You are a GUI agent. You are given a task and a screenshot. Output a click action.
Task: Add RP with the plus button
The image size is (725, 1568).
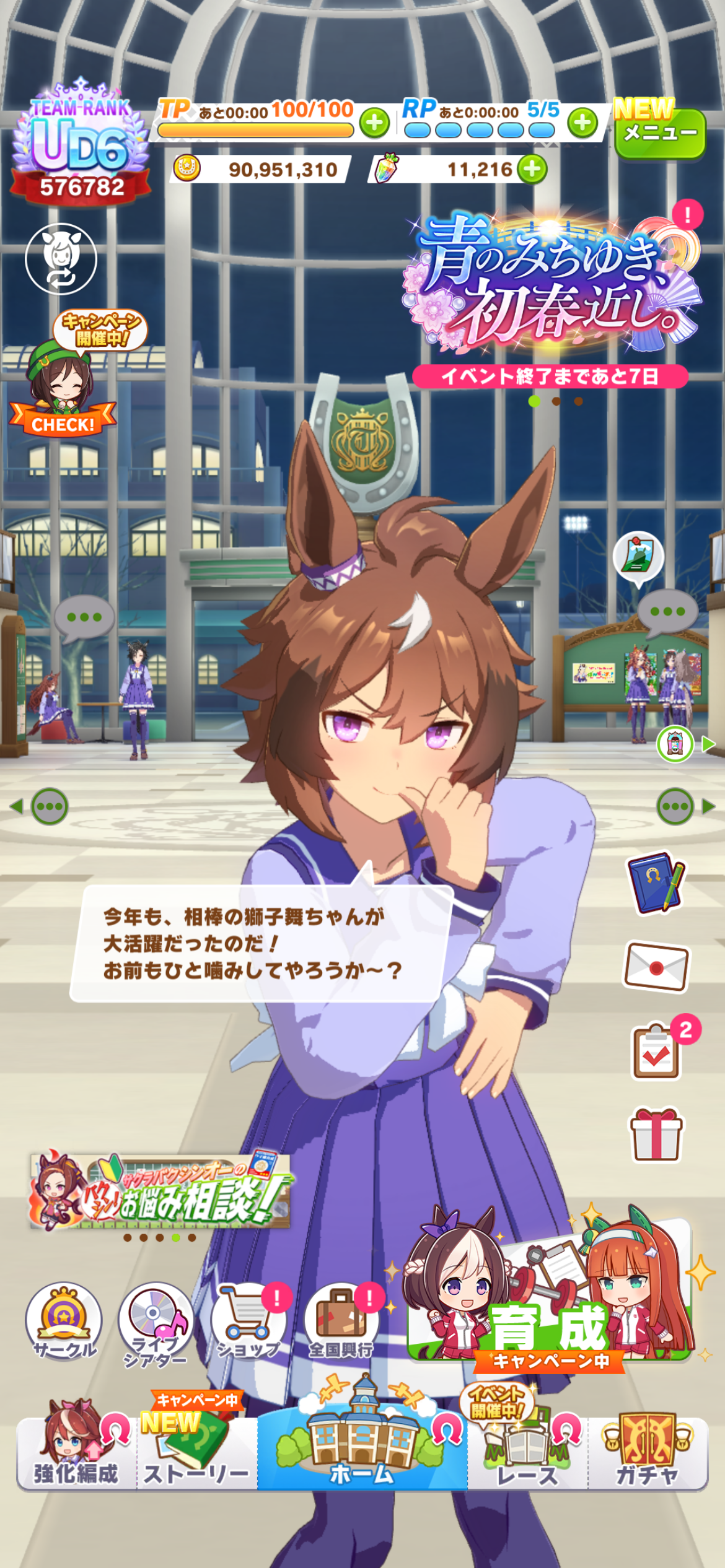(582, 123)
